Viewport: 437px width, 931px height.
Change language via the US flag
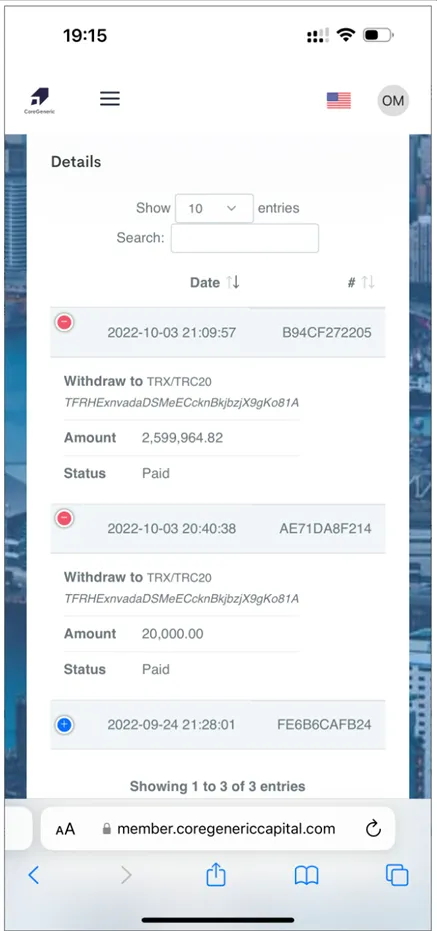point(338,100)
